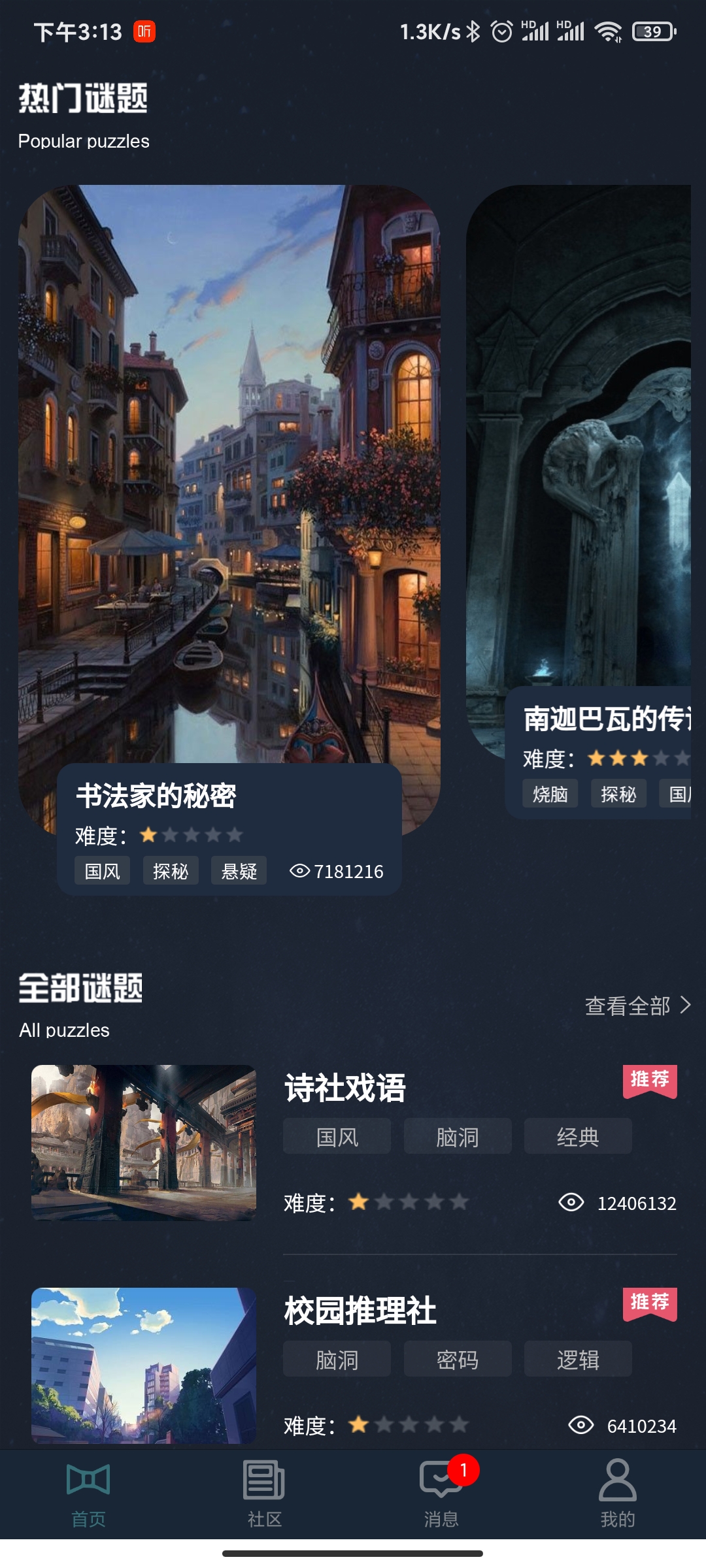Go to the 我的 profile tab
706x1568 pixels.
618,1494
